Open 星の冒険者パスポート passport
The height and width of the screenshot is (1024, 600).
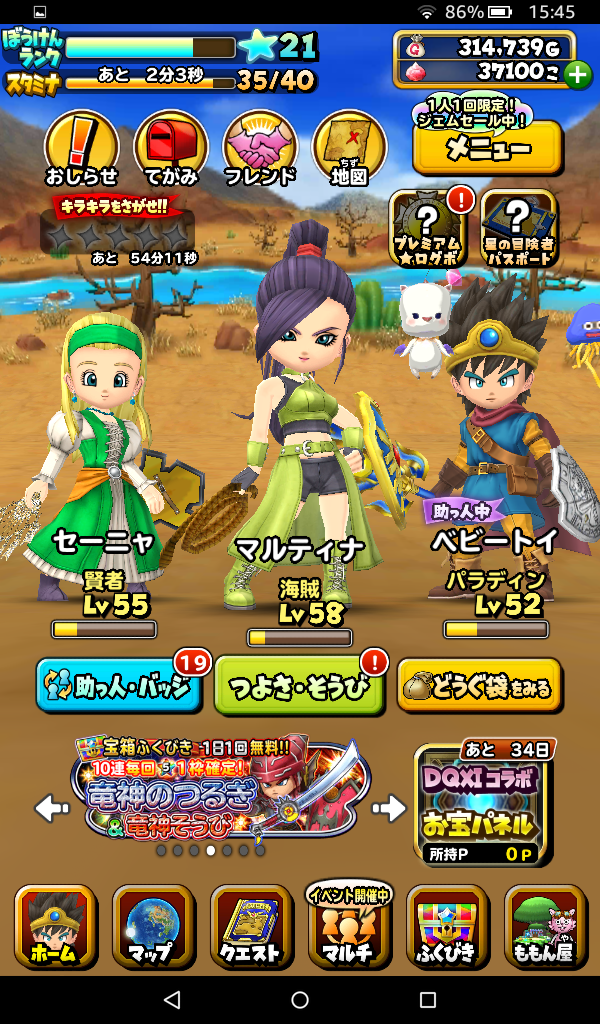[517, 229]
